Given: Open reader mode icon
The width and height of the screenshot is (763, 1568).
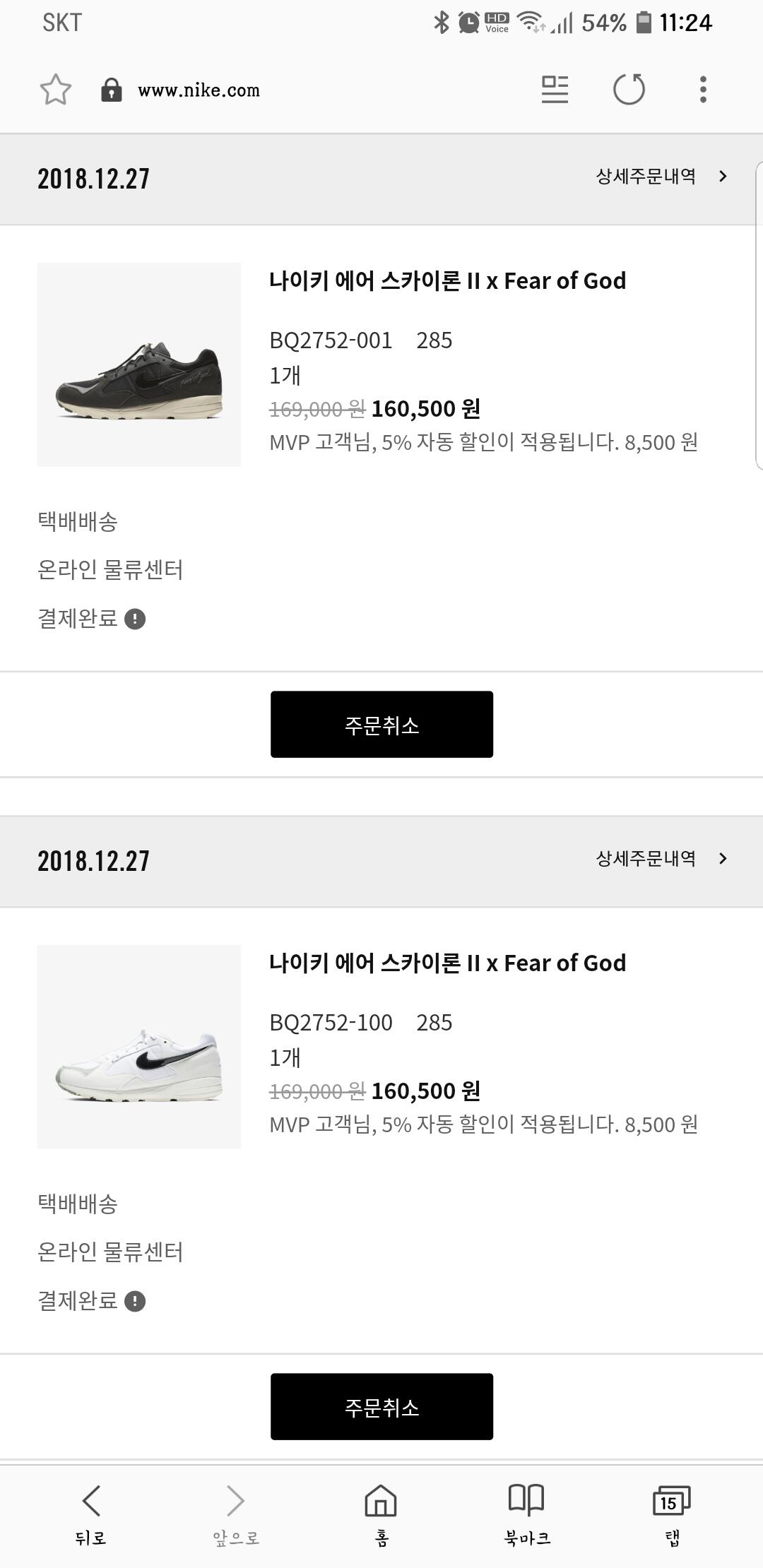Looking at the screenshot, I should (555, 90).
